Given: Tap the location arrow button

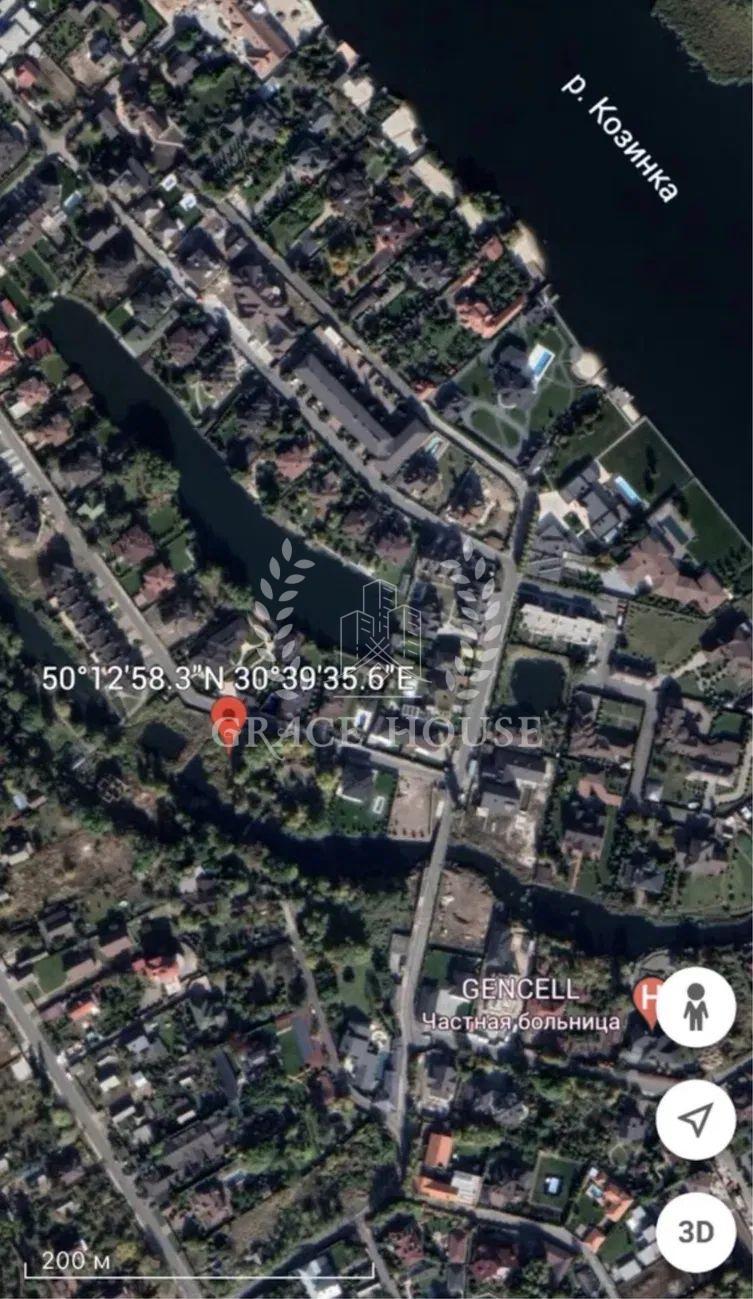Looking at the screenshot, I should coord(696,1119).
